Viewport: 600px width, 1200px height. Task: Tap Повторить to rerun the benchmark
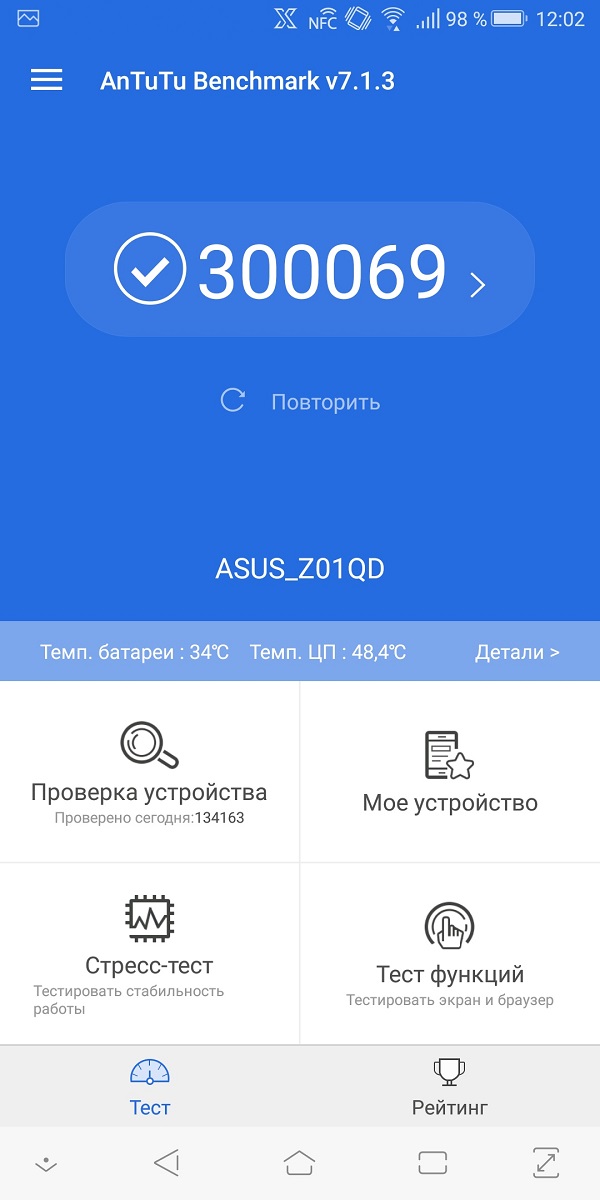click(301, 402)
